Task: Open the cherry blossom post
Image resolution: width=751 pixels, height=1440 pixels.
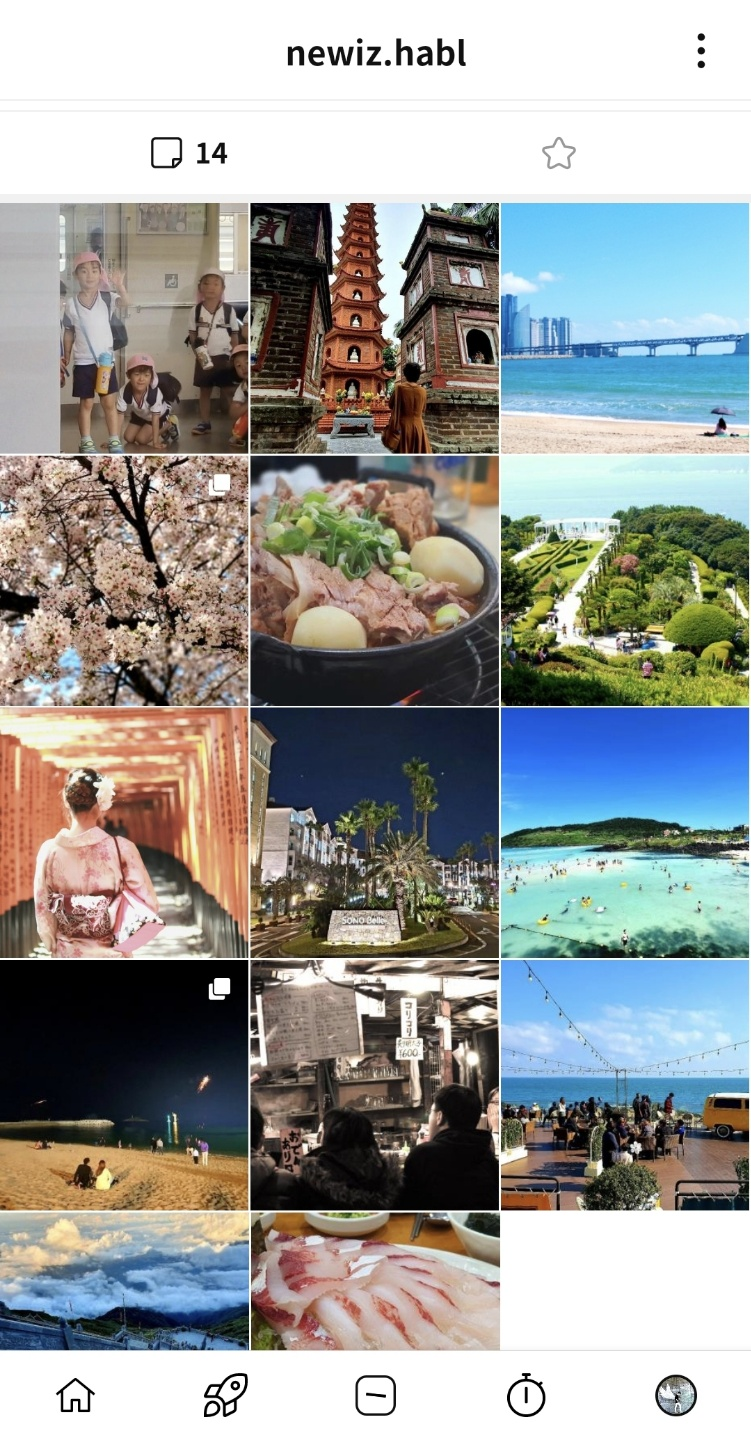Action: (124, 581)
